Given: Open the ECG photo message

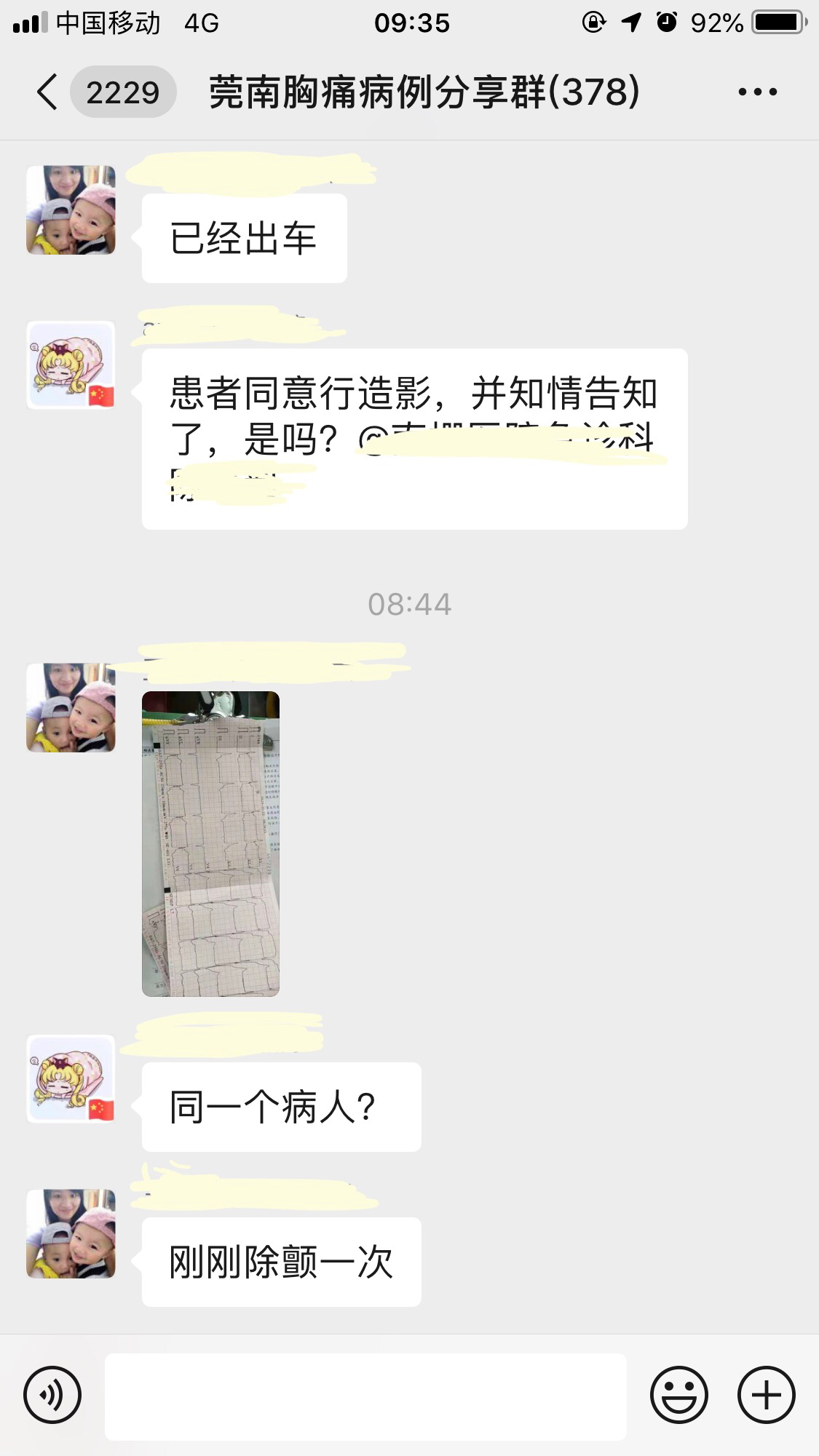Looking at the screenshot, I should 210,843.
